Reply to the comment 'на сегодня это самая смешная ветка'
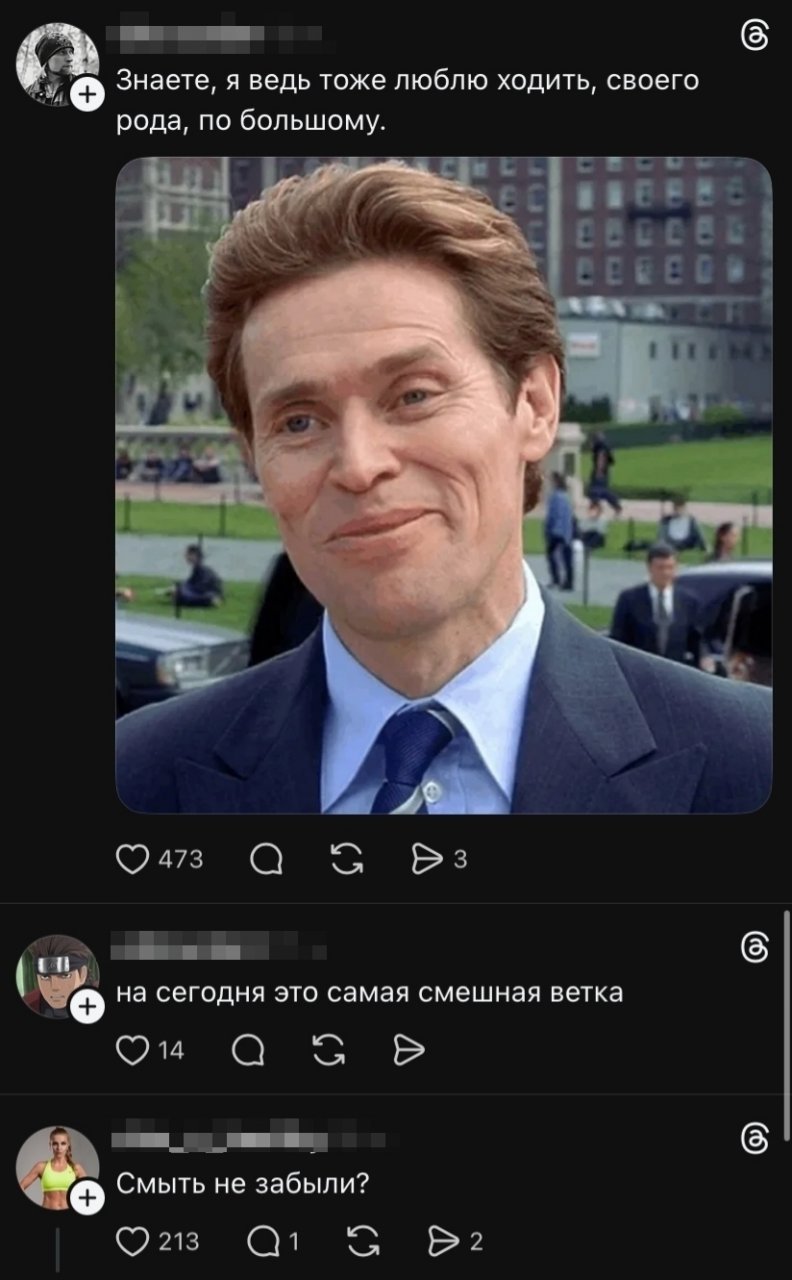 point(247,1049)
